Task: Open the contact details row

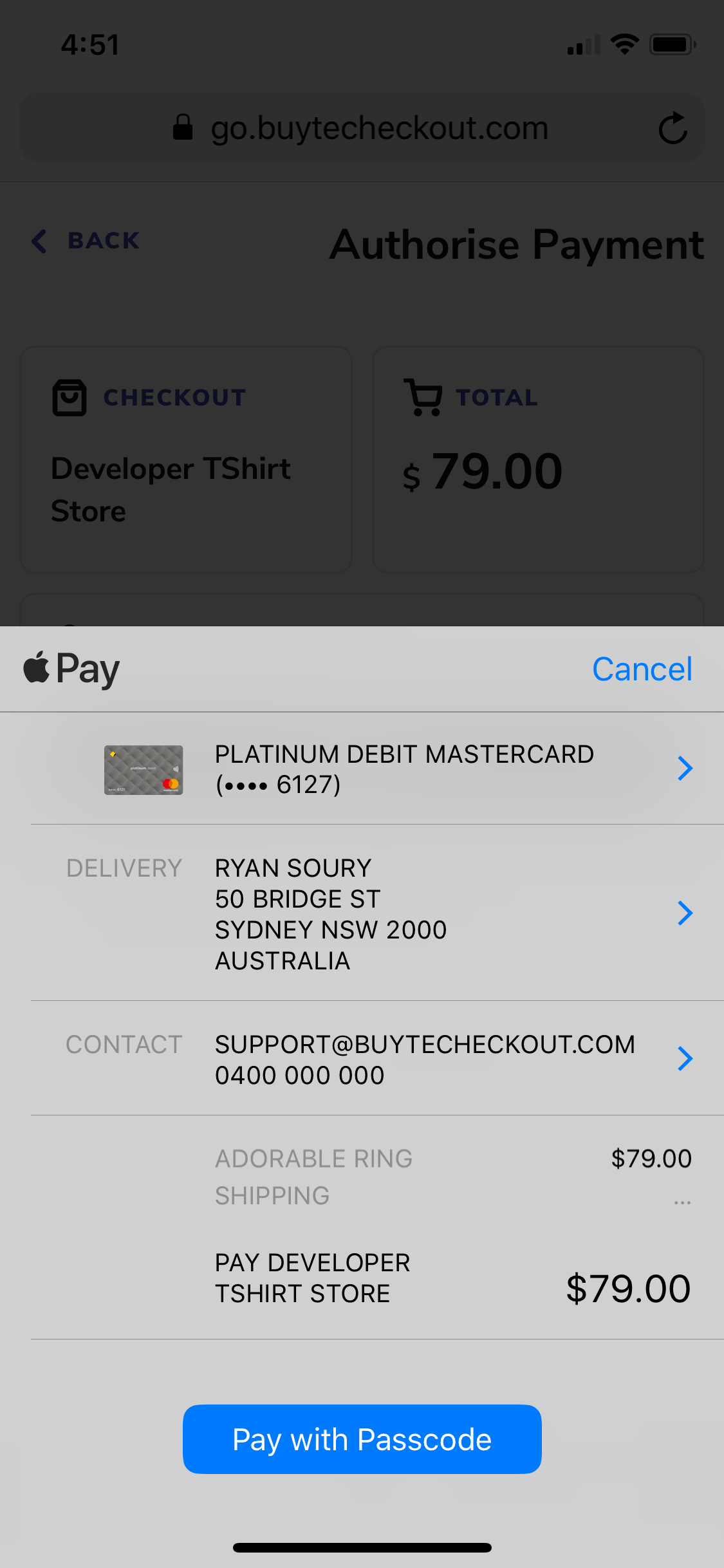Action: pyautogui.click(x=362, y=1059)
